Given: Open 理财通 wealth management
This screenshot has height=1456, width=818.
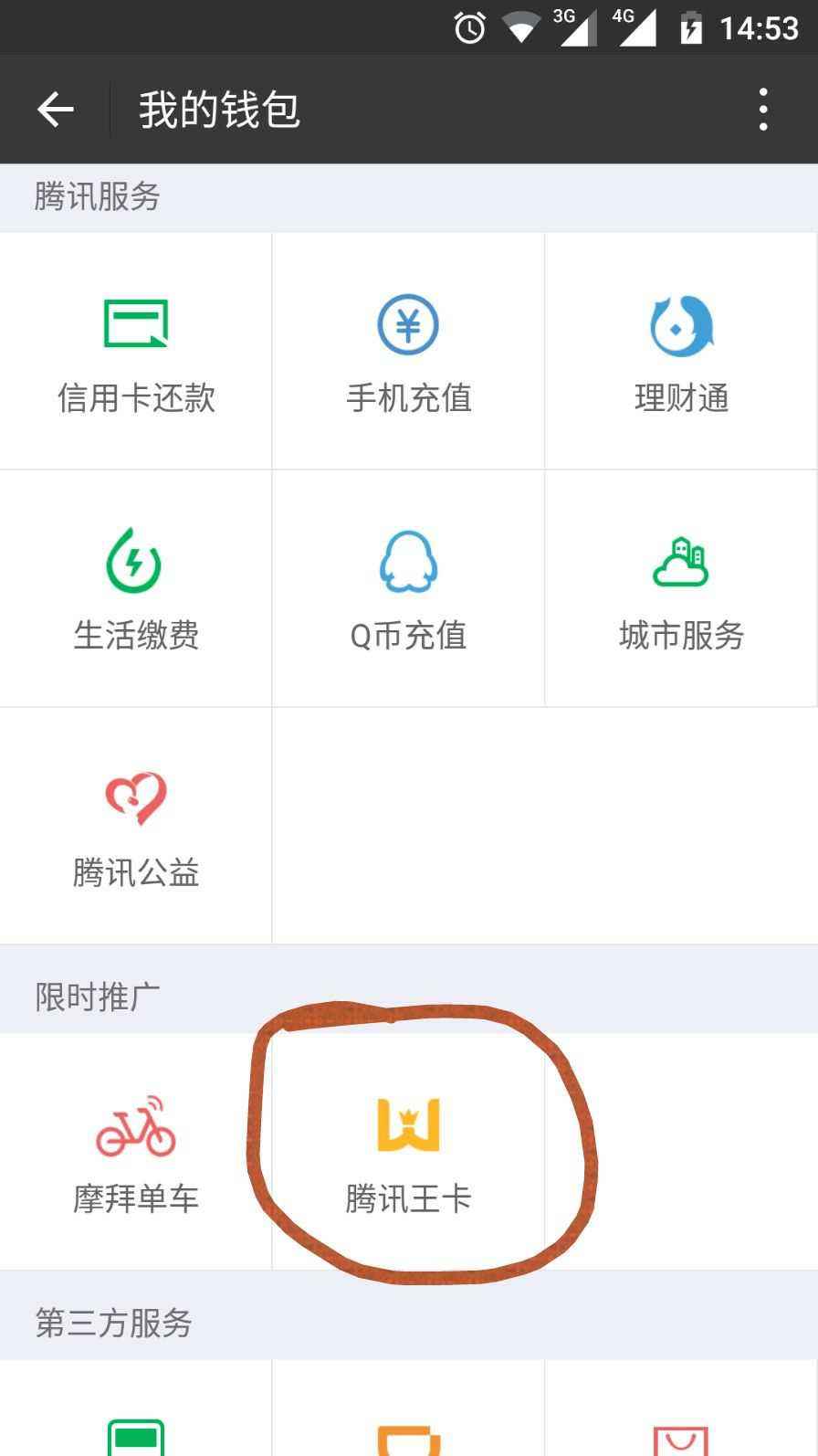Looking at the screenshot, I should tap(681, 352).
